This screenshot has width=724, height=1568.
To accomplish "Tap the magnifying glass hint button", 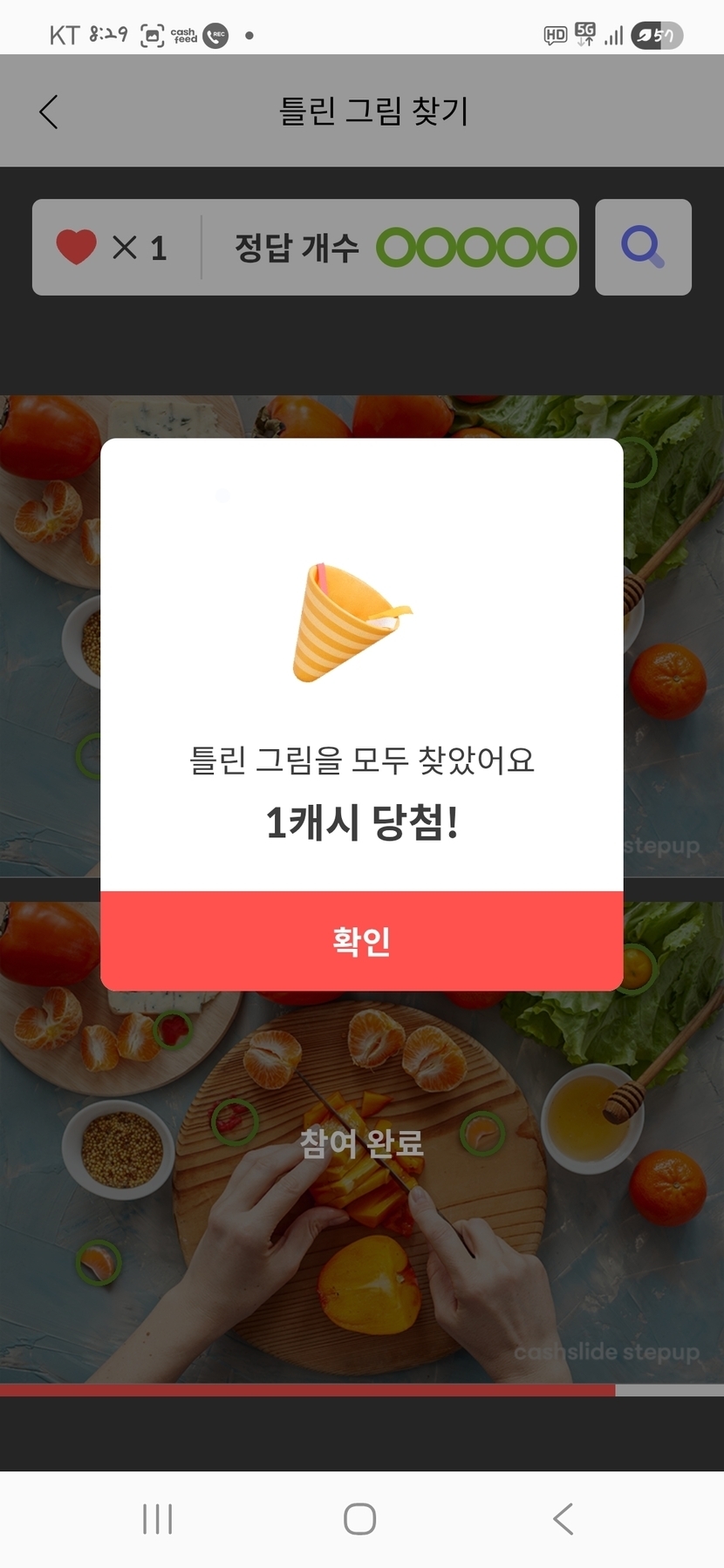I will tap(643, 247).
